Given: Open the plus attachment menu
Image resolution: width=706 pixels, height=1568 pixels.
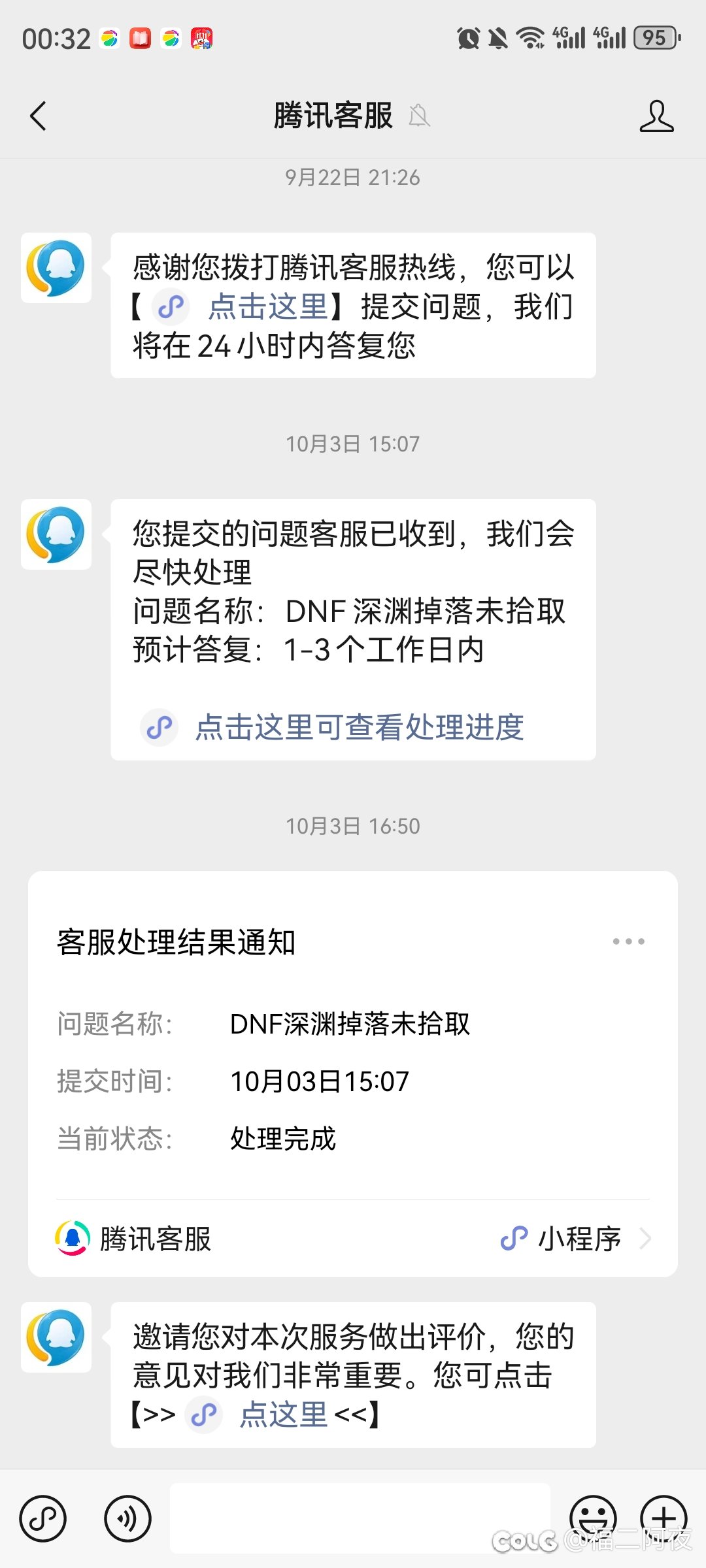Looking at the screenshot, I should click(x=664, y=1518).
